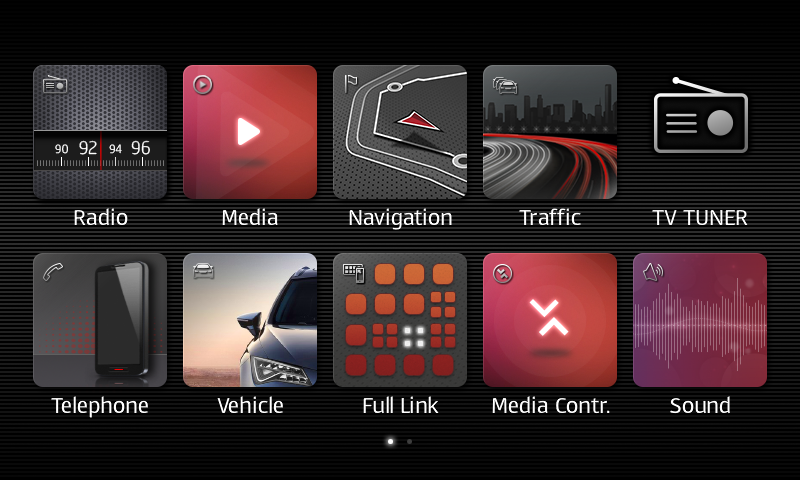The height and width of the screenshot is (480, 800).
Task: Launch the Media player tile
Action: coord(250,132)
